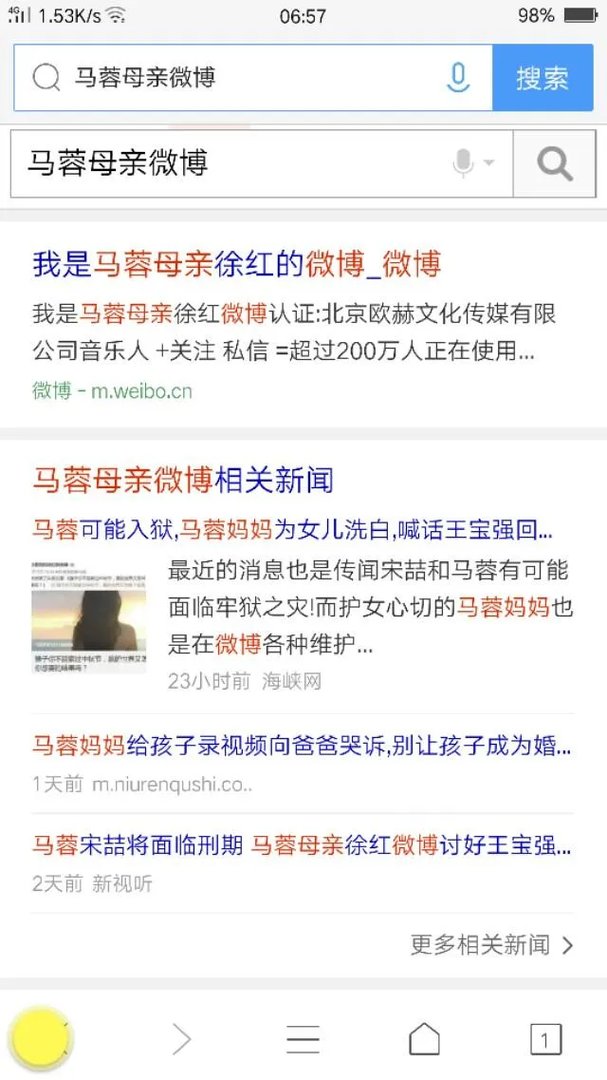
Task: Open the news thumbnail from 海峡网
Action: 89,616
